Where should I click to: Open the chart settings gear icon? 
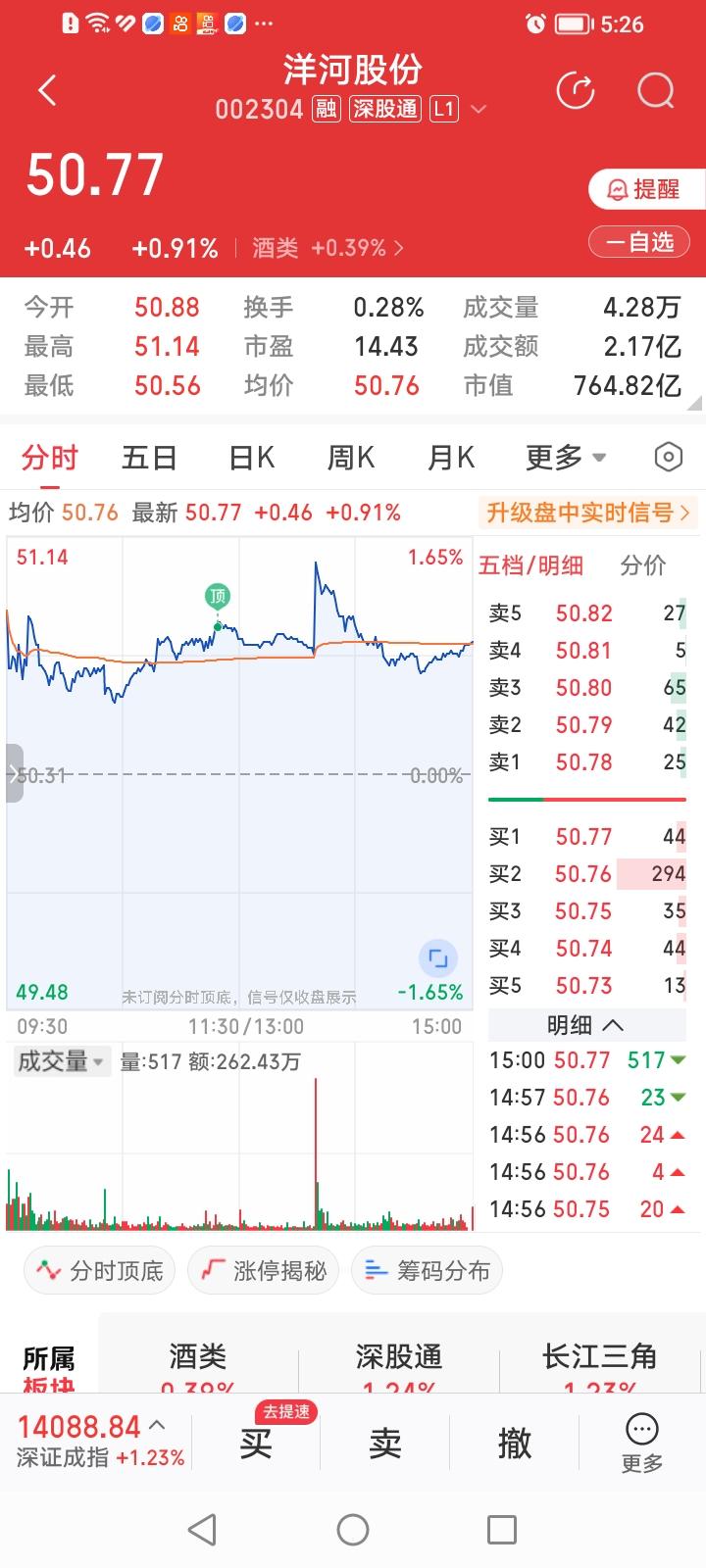click(668, 457)
